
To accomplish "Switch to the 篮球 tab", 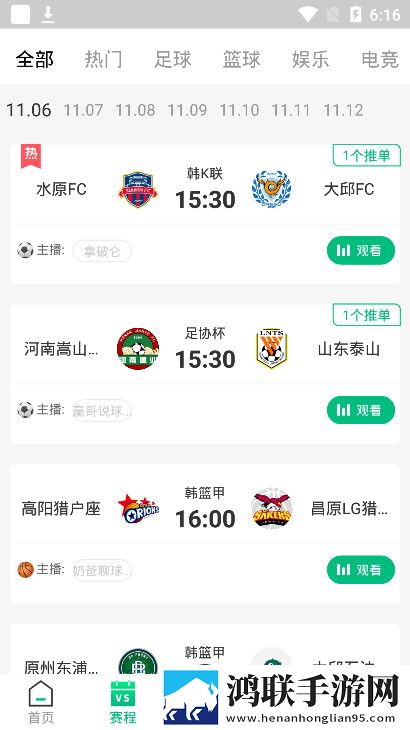I will click(241, 60).
